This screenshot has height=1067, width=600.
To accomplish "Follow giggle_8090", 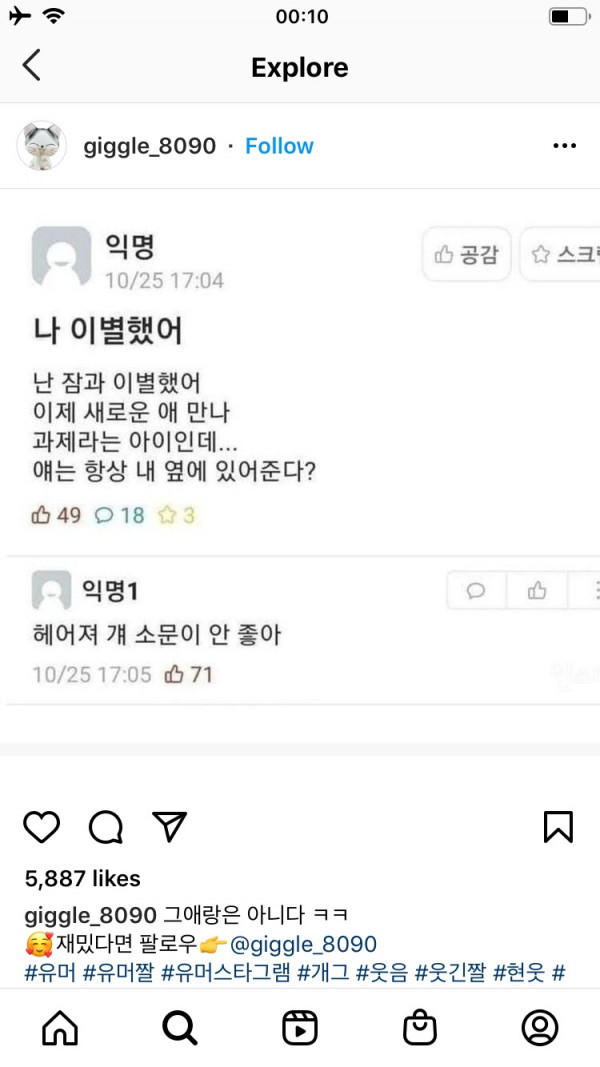I will pos(279,146).
